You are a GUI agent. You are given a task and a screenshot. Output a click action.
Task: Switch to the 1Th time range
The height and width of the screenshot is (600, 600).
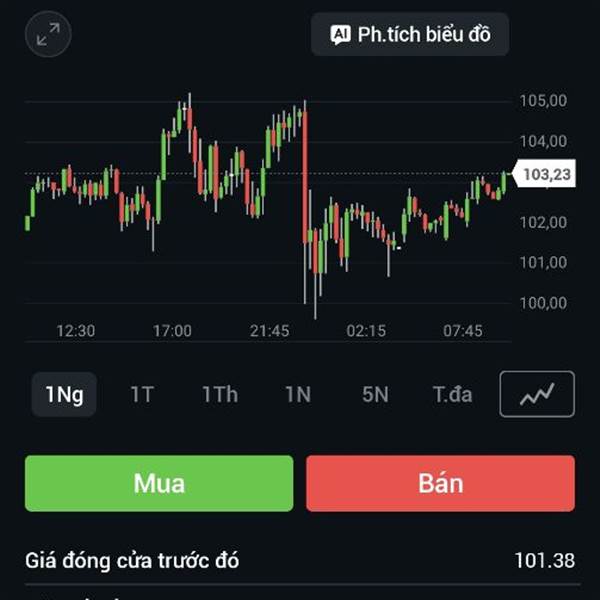pos(219,394)
